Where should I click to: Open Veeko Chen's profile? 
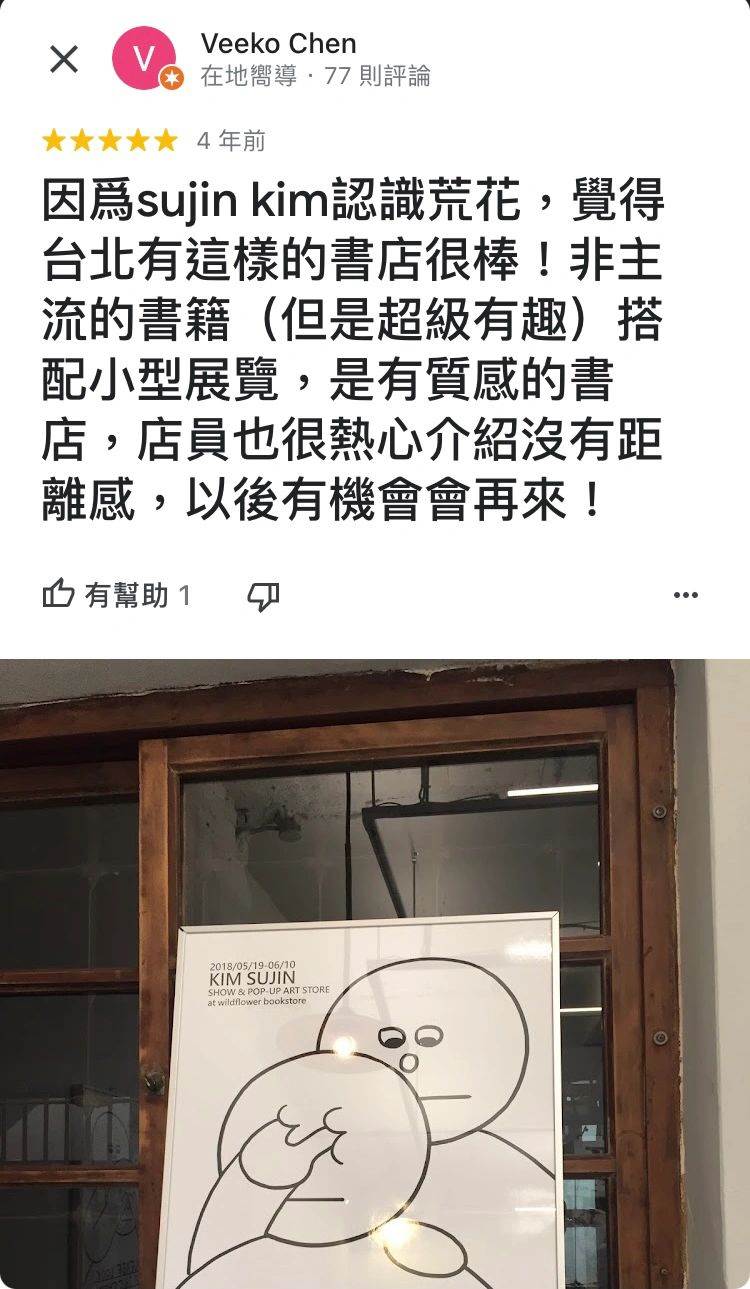pos(278,44)
